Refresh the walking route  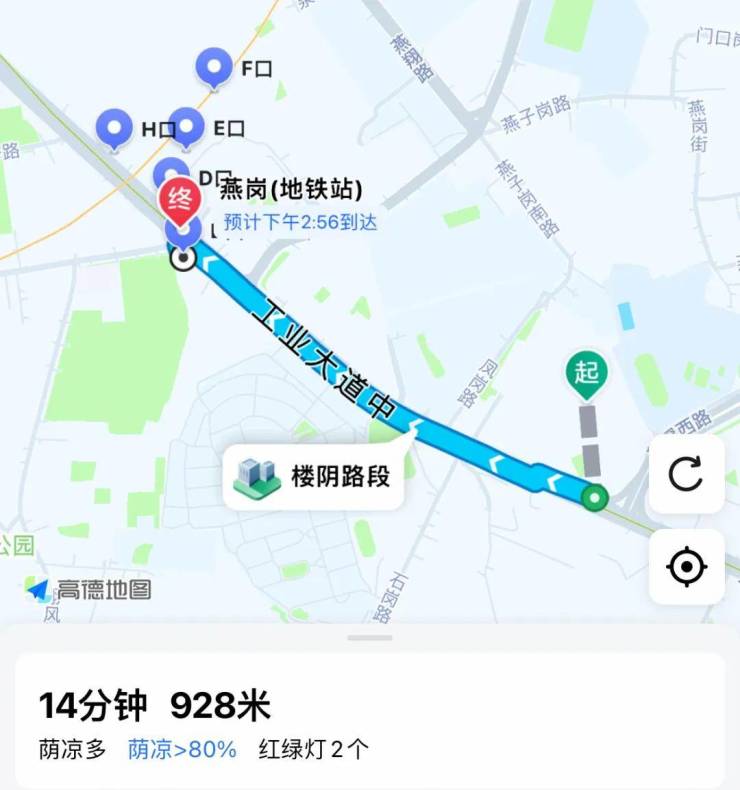[686, 473]
